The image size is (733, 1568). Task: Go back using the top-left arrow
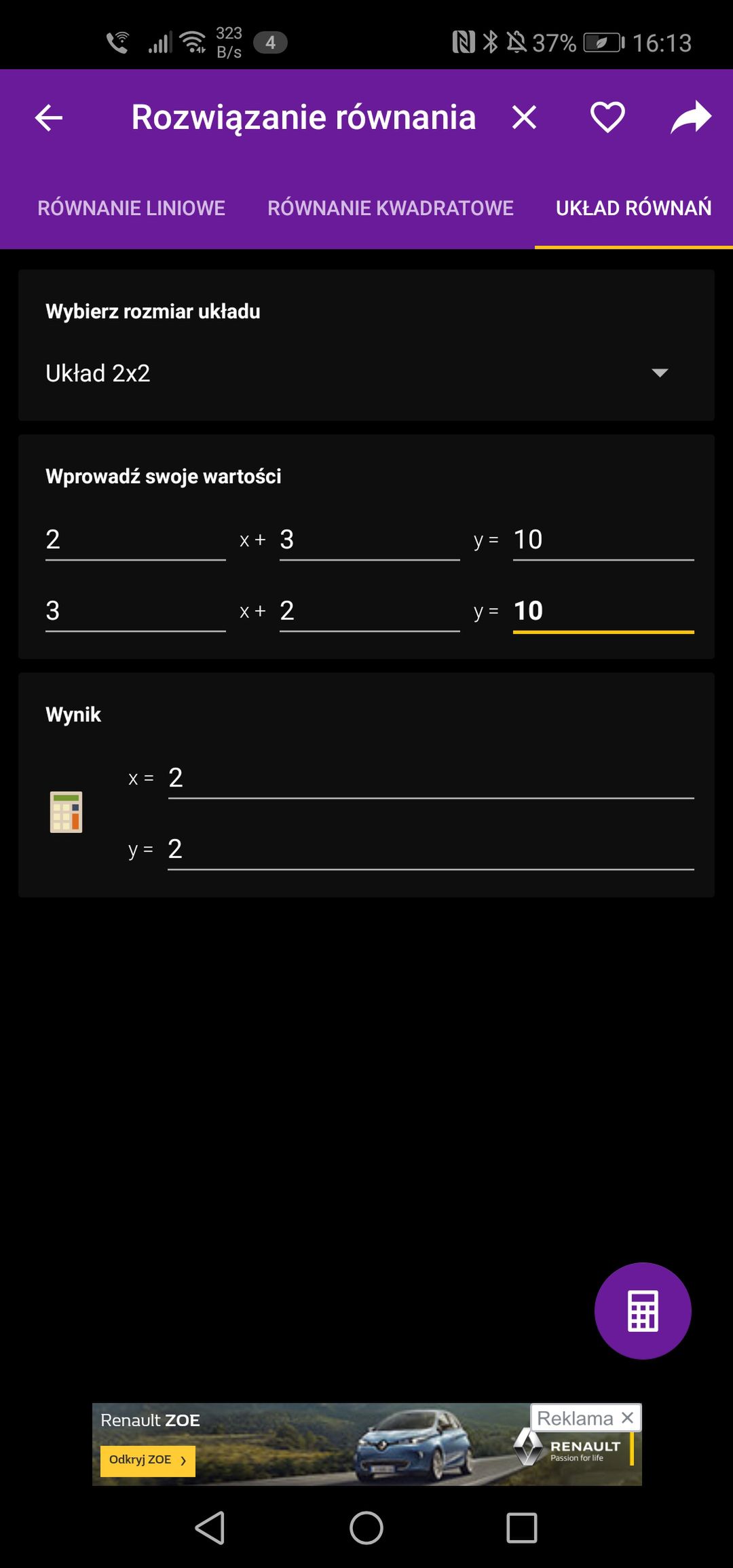49,118
